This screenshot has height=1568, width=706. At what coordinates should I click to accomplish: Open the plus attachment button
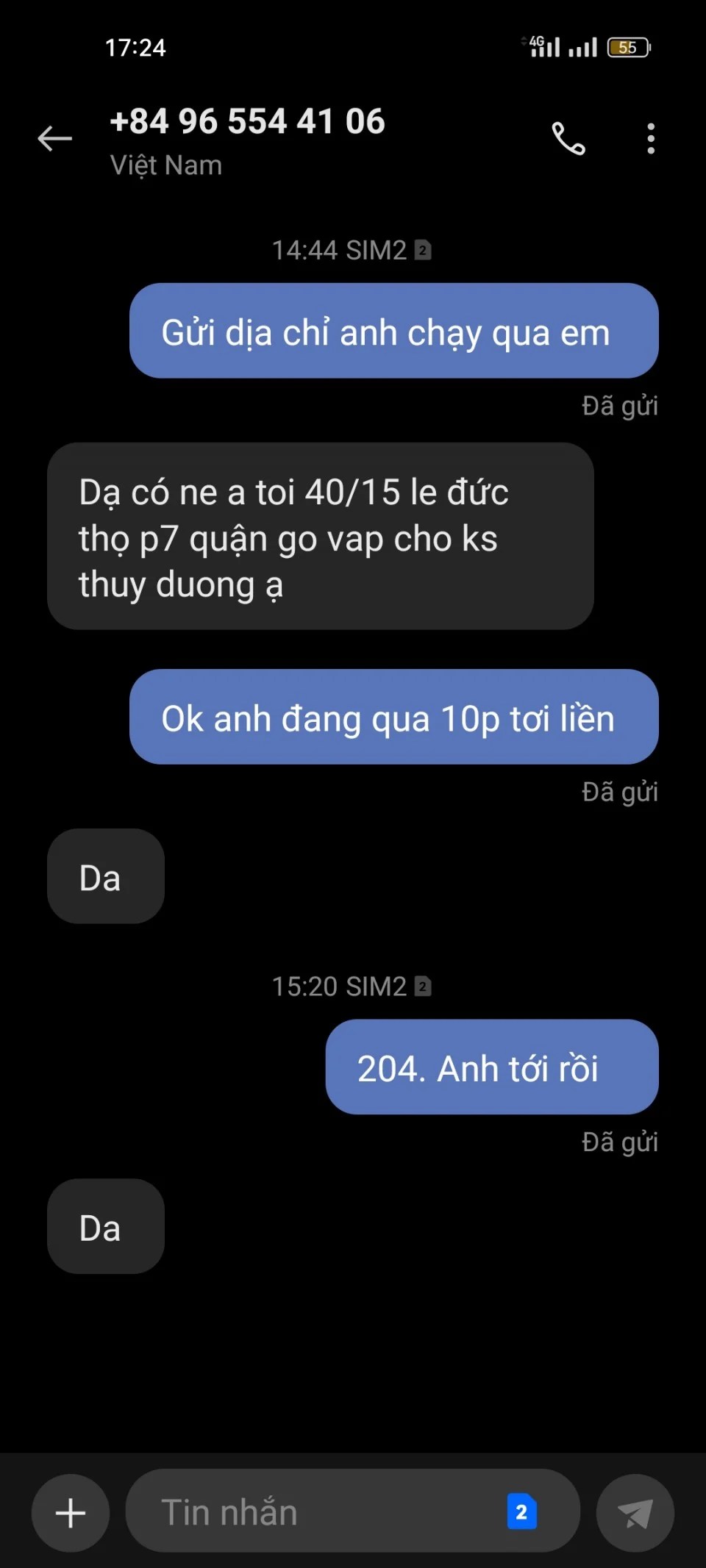tap(71, 1513)
